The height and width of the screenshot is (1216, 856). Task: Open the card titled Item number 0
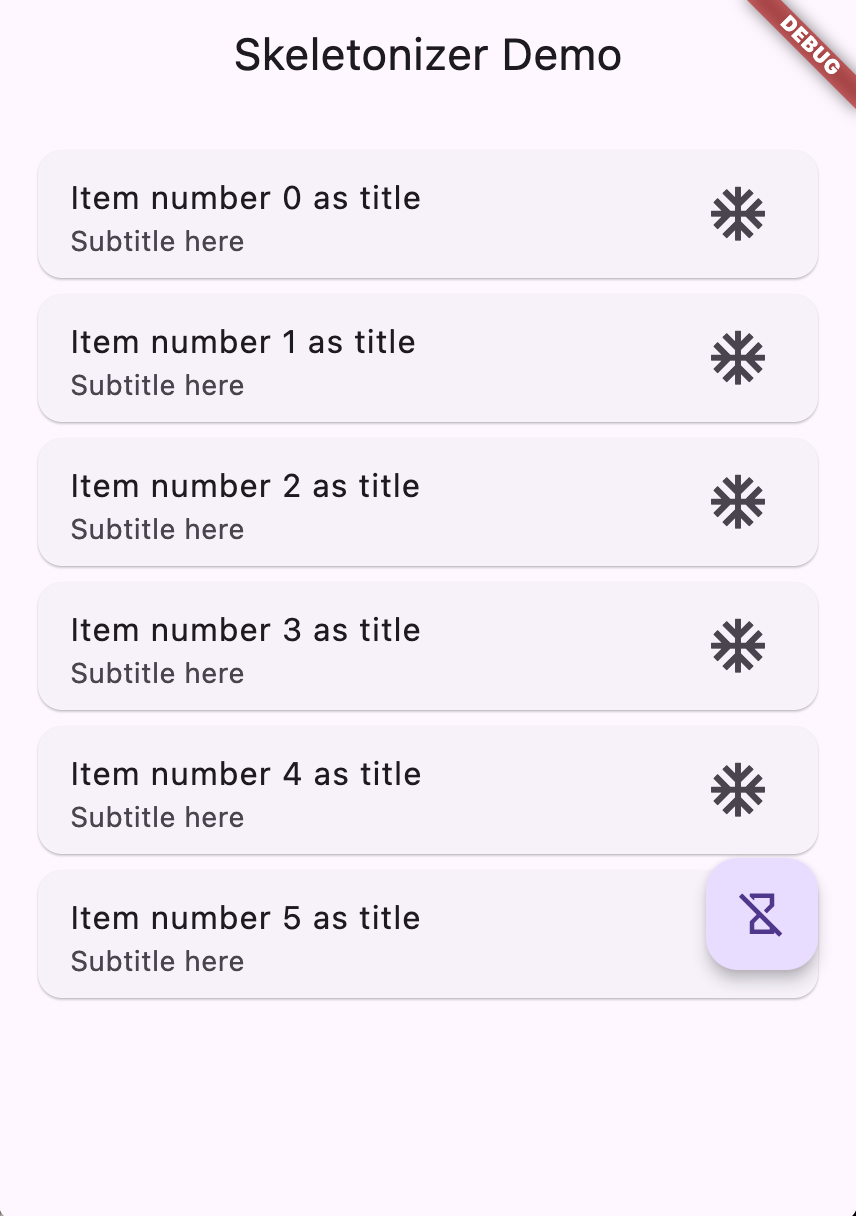[400, 214]
